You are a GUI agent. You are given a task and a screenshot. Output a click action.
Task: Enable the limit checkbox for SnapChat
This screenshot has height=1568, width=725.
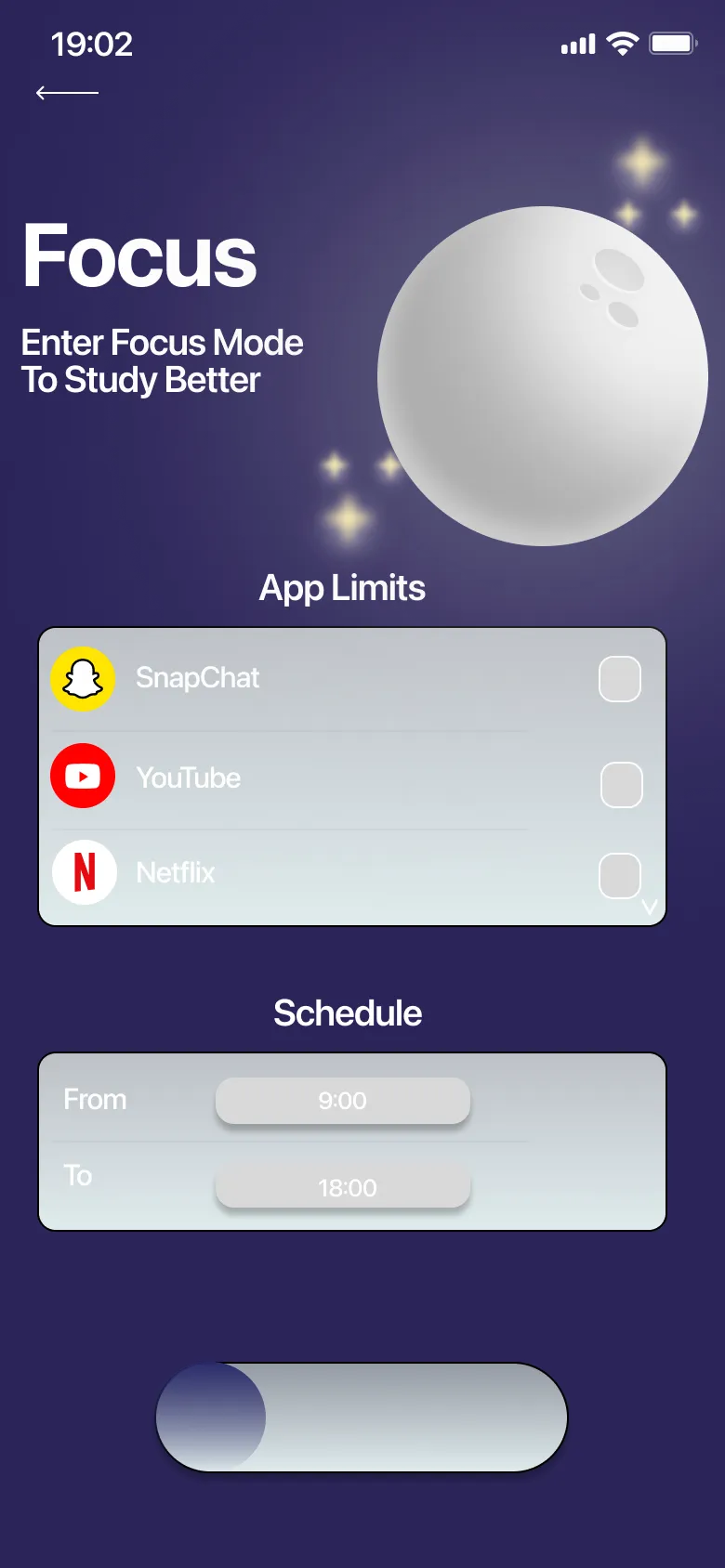point(619,679)
